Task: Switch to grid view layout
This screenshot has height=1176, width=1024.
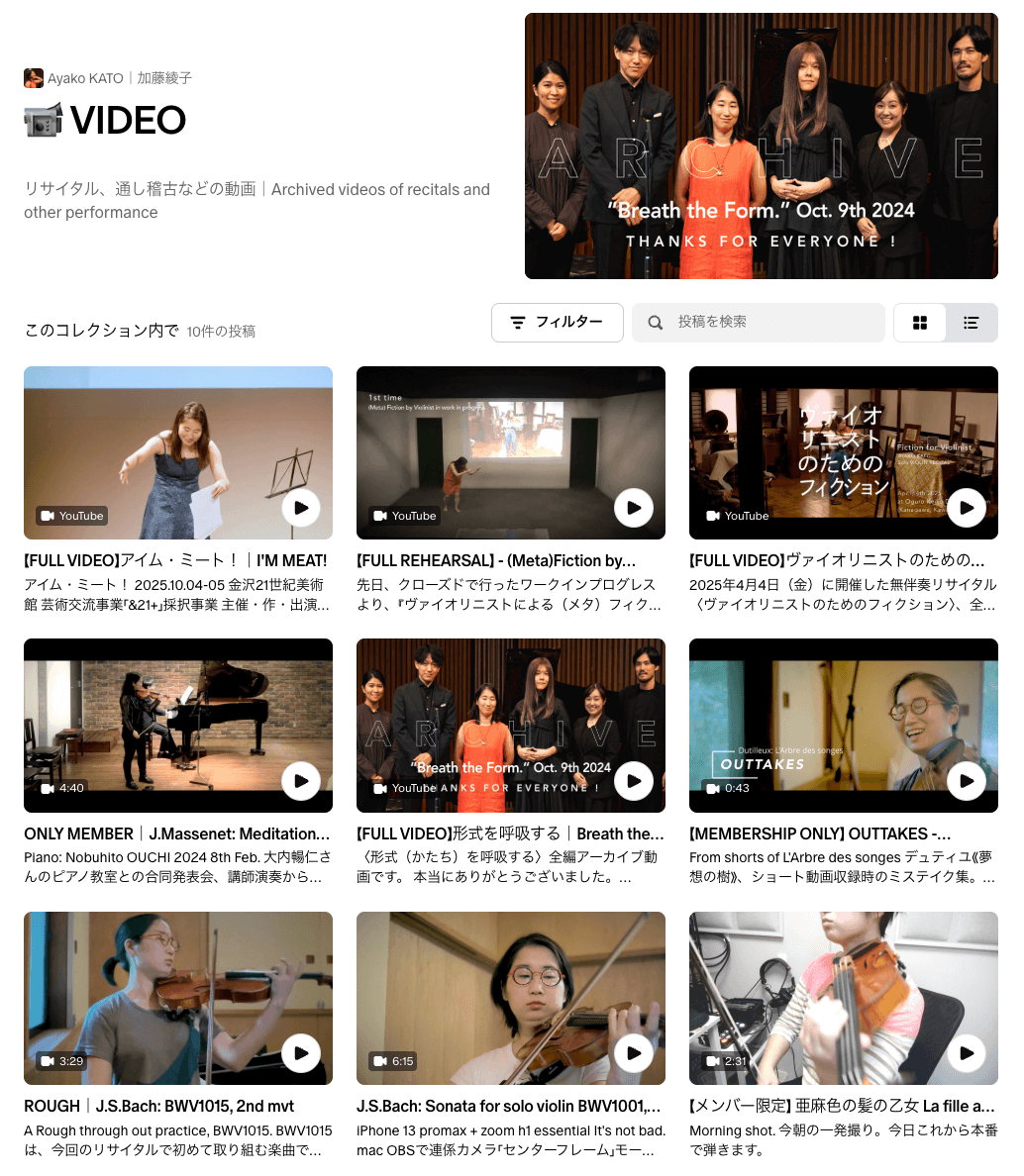Action: coord(920,323)
